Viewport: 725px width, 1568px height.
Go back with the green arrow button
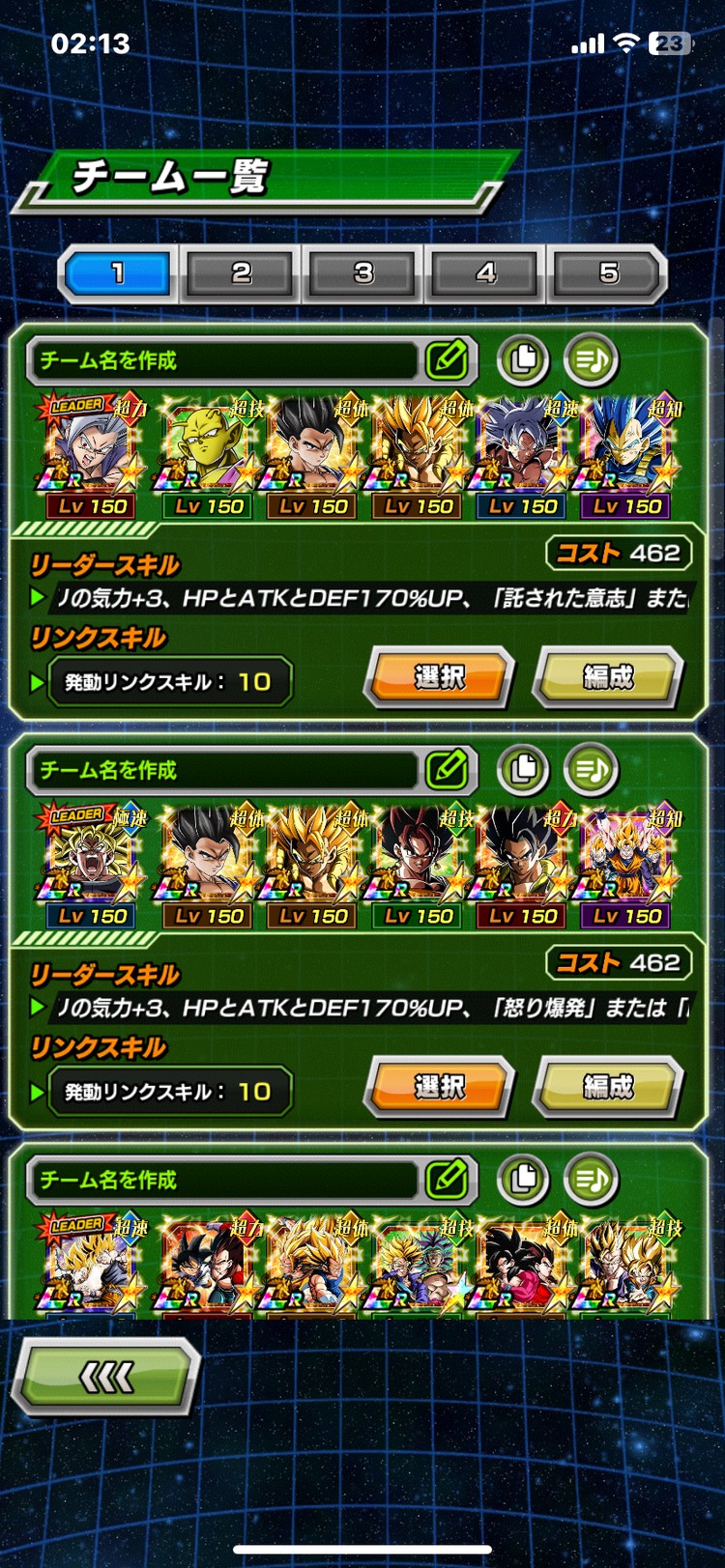pyautogui.click(x=106, y=1377)
